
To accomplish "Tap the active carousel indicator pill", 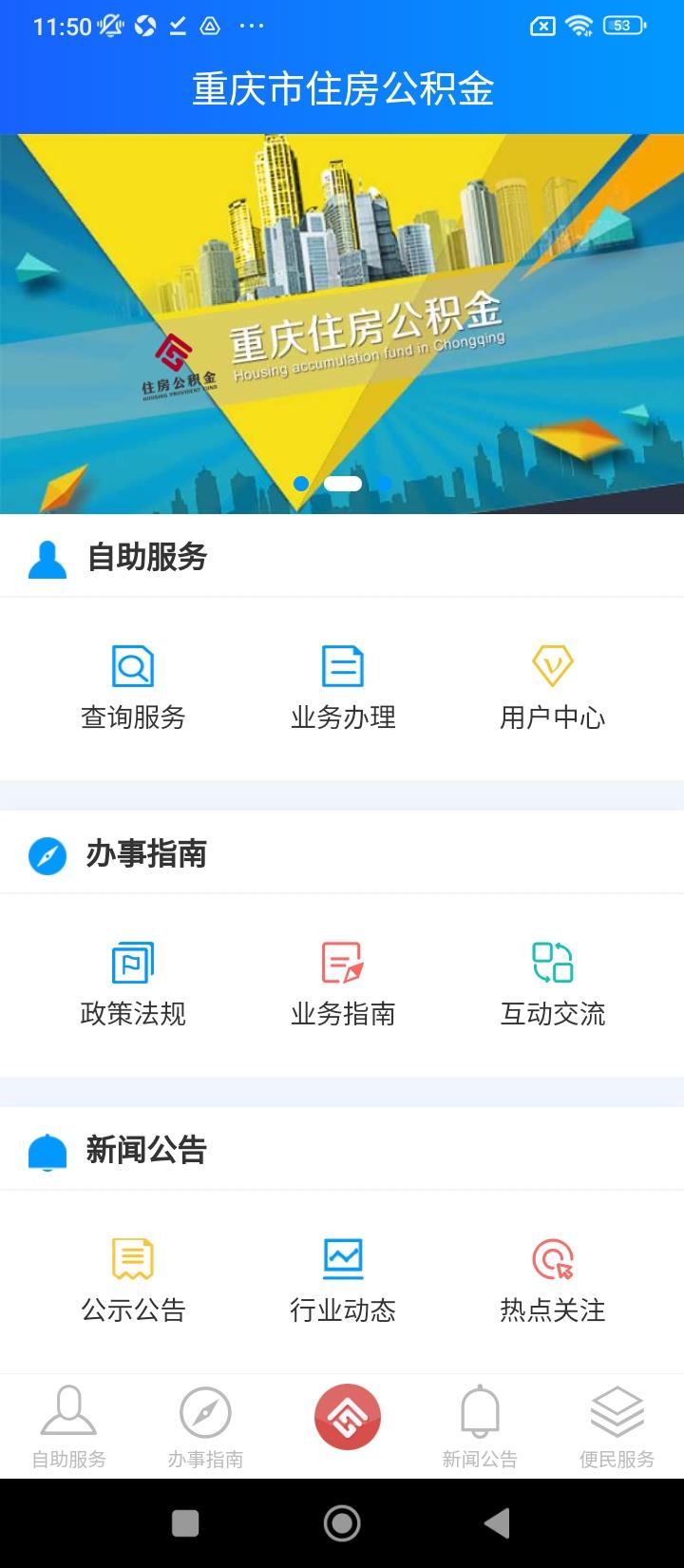I will (x=342, y=483).
